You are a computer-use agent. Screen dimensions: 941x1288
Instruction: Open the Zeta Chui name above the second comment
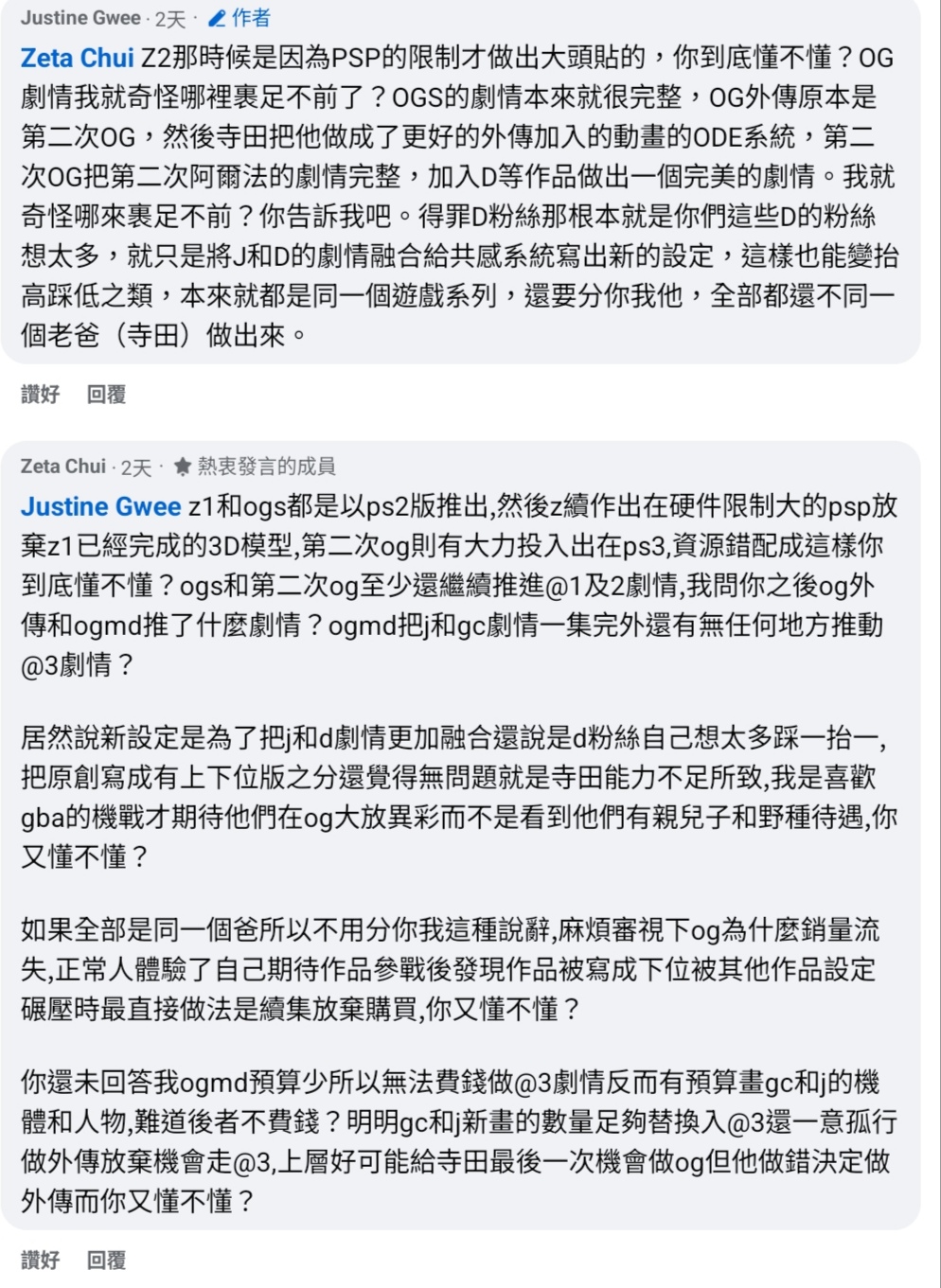(x=62, y=467)
